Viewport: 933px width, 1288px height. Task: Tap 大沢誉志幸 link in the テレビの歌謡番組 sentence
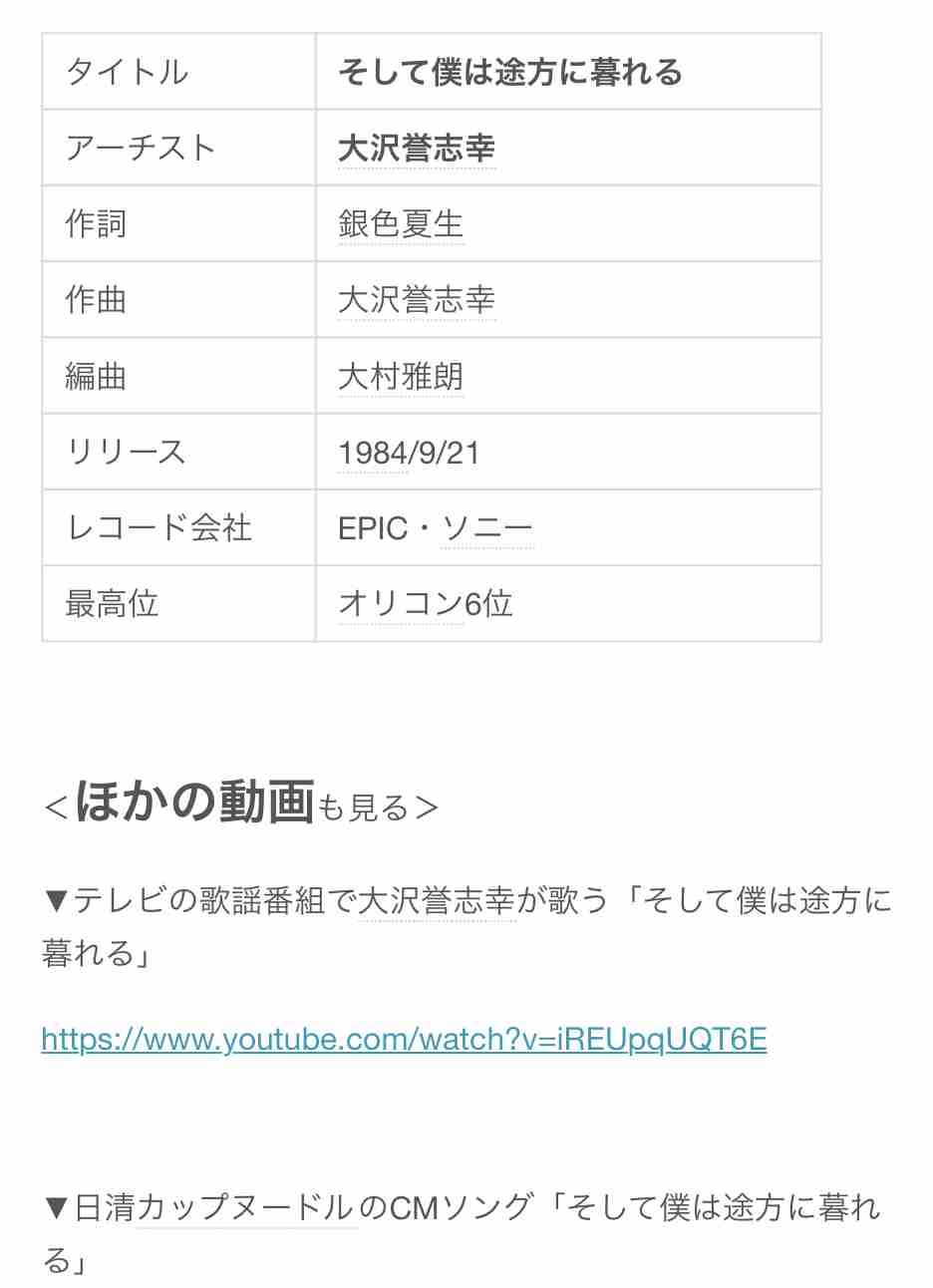tap(436, 901)
